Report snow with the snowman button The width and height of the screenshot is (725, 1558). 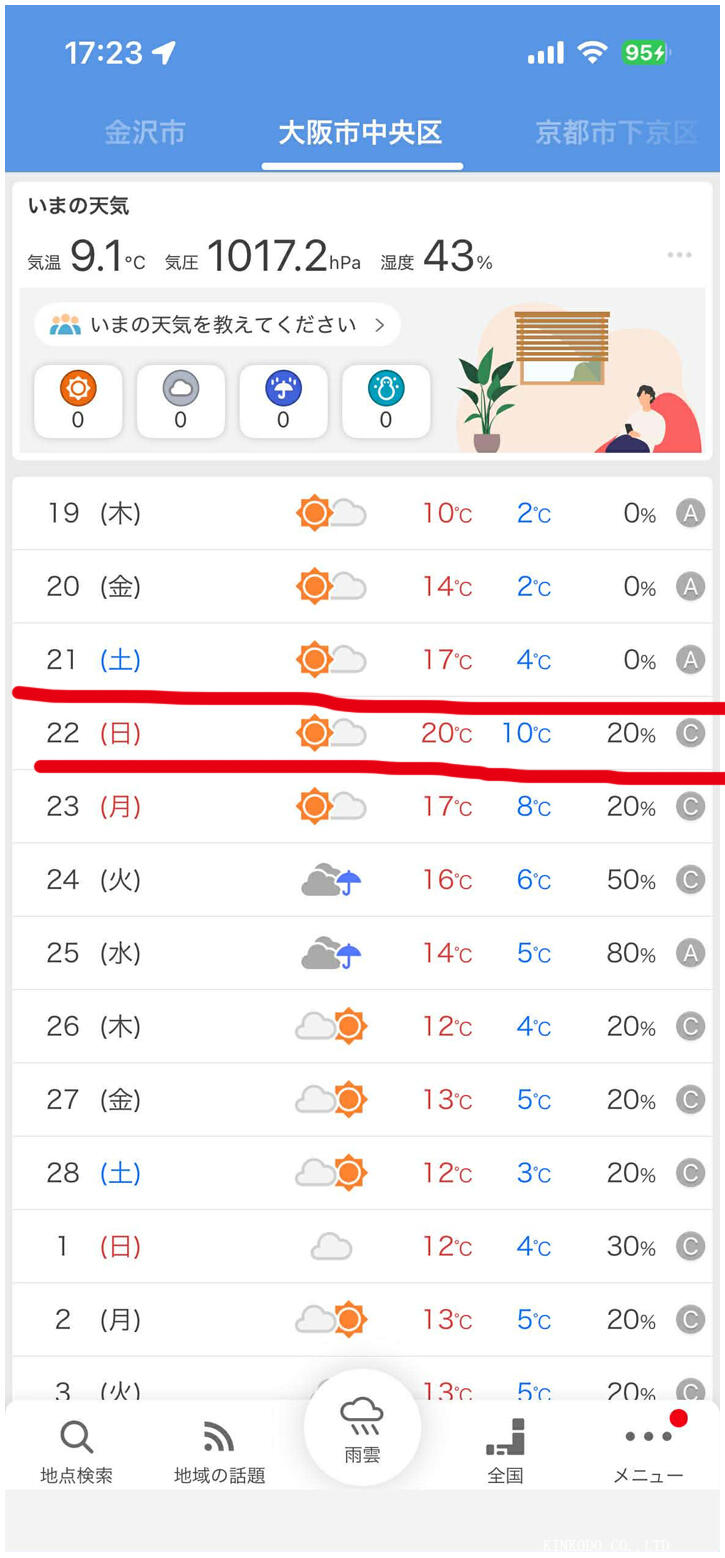(x=386, y=400)
